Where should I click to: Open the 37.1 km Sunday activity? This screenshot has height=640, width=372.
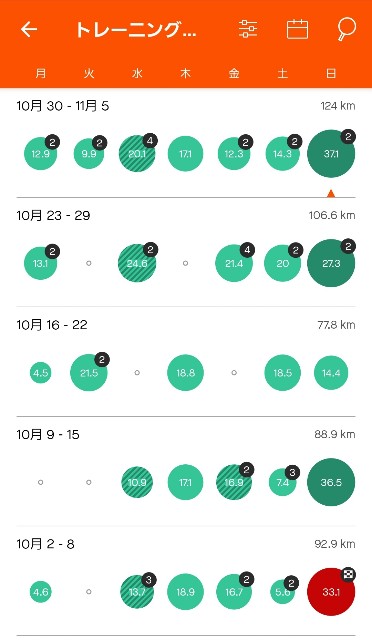(x=331, y=154)
